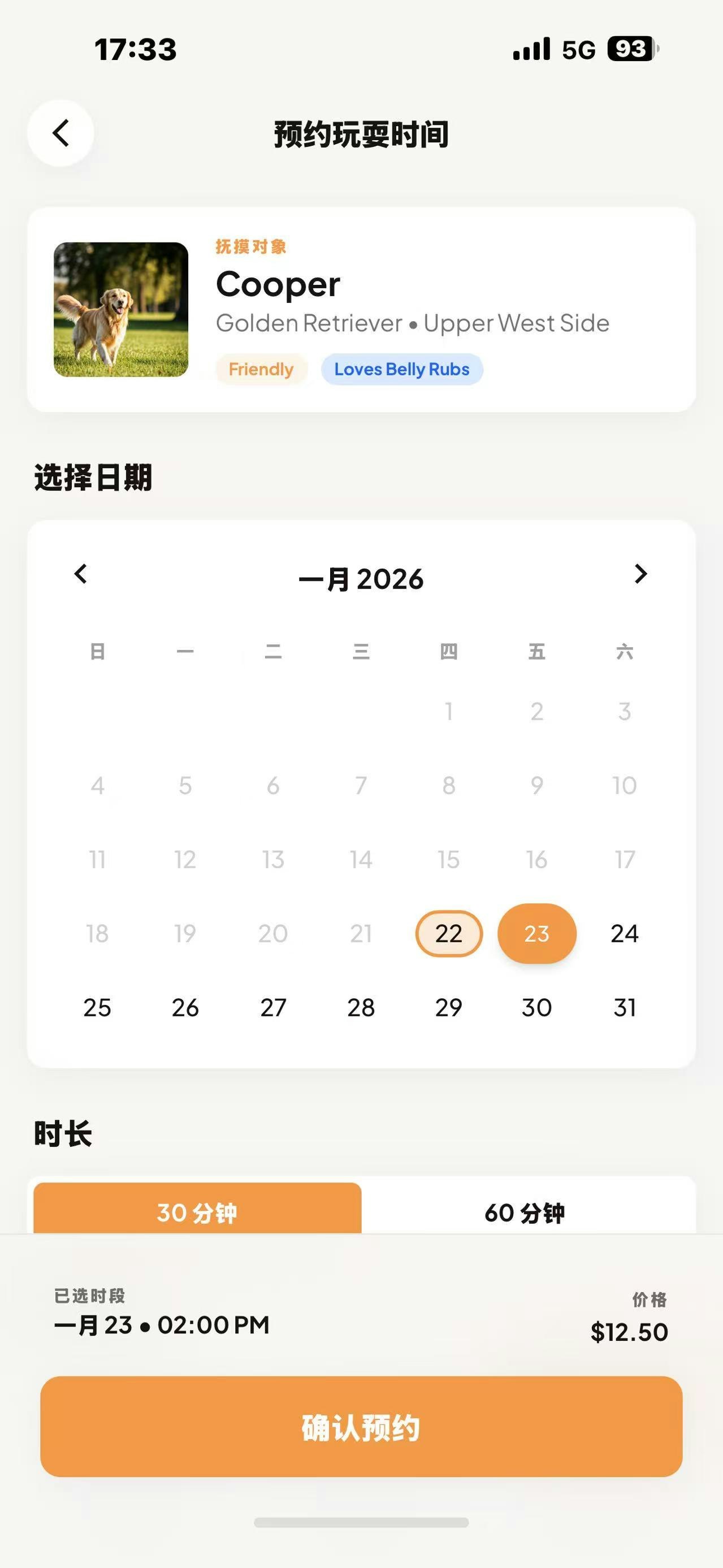This screenshot has width=723, height=1568.
Task: Pick January 25 on the calendar
Action: tap(97, 1007)
